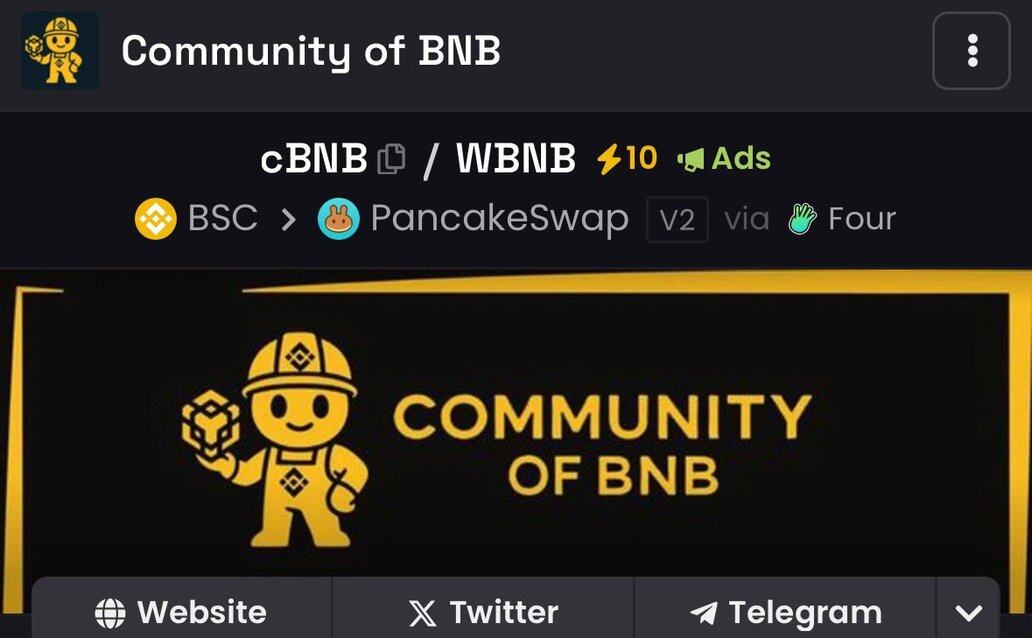The height and width of the screenshot is (638, 1032).
Task: Tap the lightning 10 boost badge
Action: (x=627, y=158)
